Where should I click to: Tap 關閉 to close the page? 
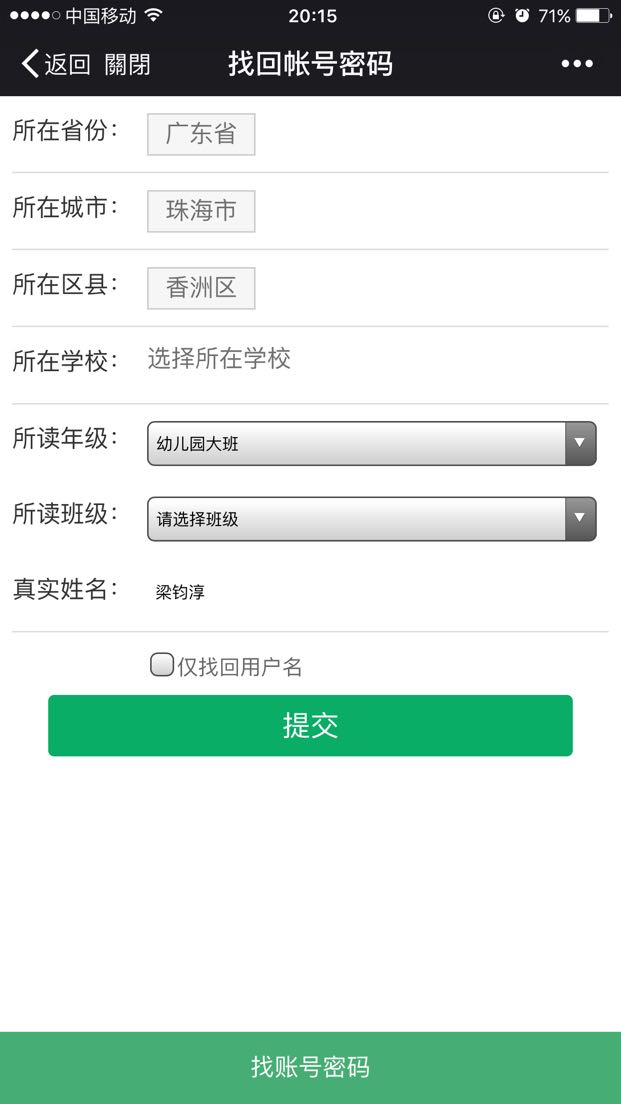coord(127,64)
